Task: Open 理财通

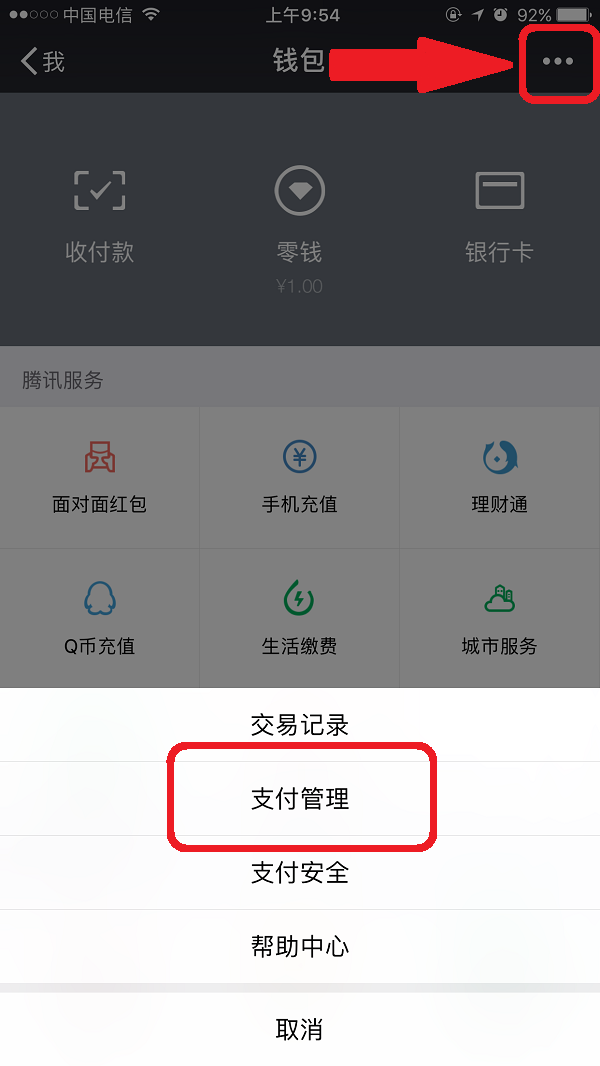Action: coord(499,478)
